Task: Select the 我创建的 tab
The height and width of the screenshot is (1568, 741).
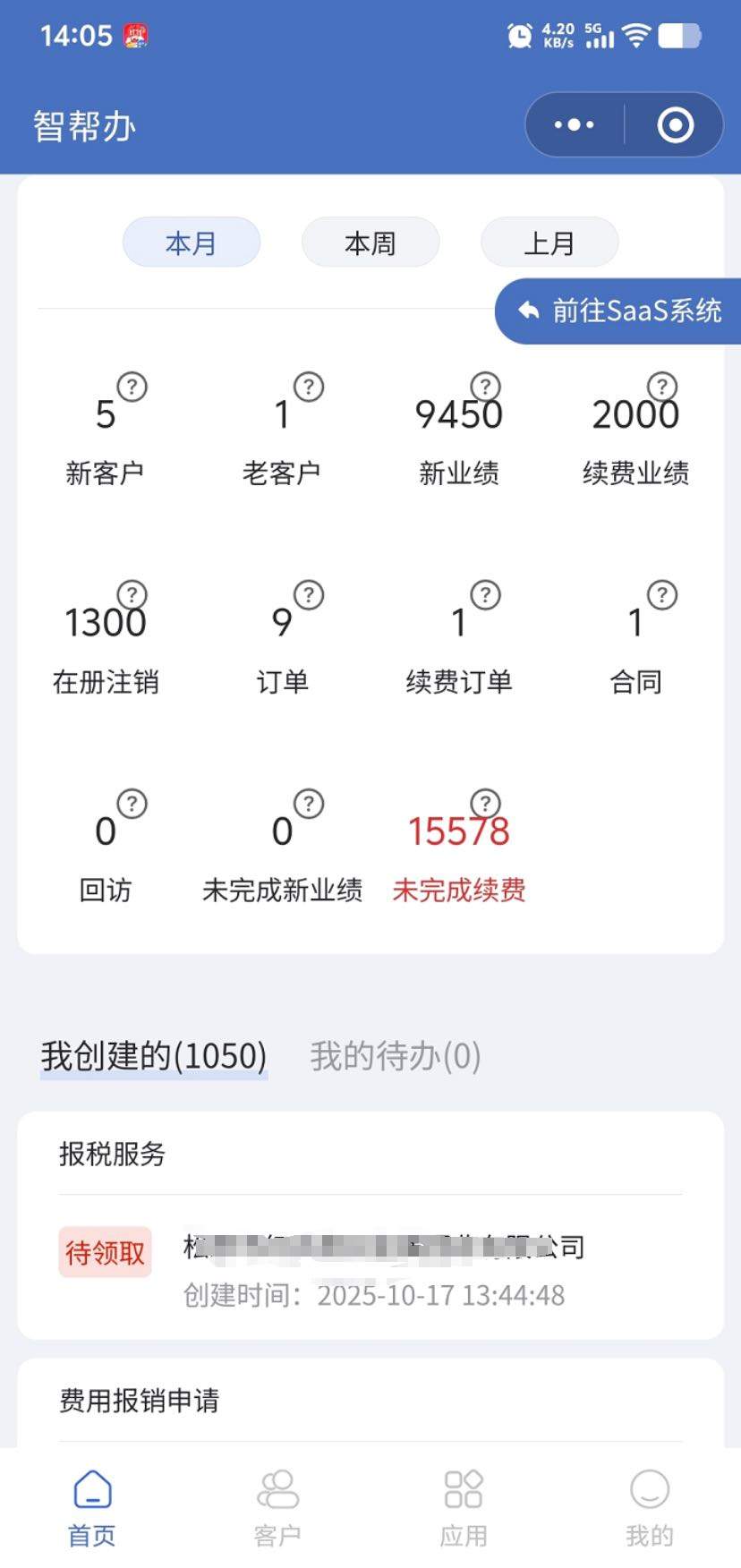Action: [154, 1056]
